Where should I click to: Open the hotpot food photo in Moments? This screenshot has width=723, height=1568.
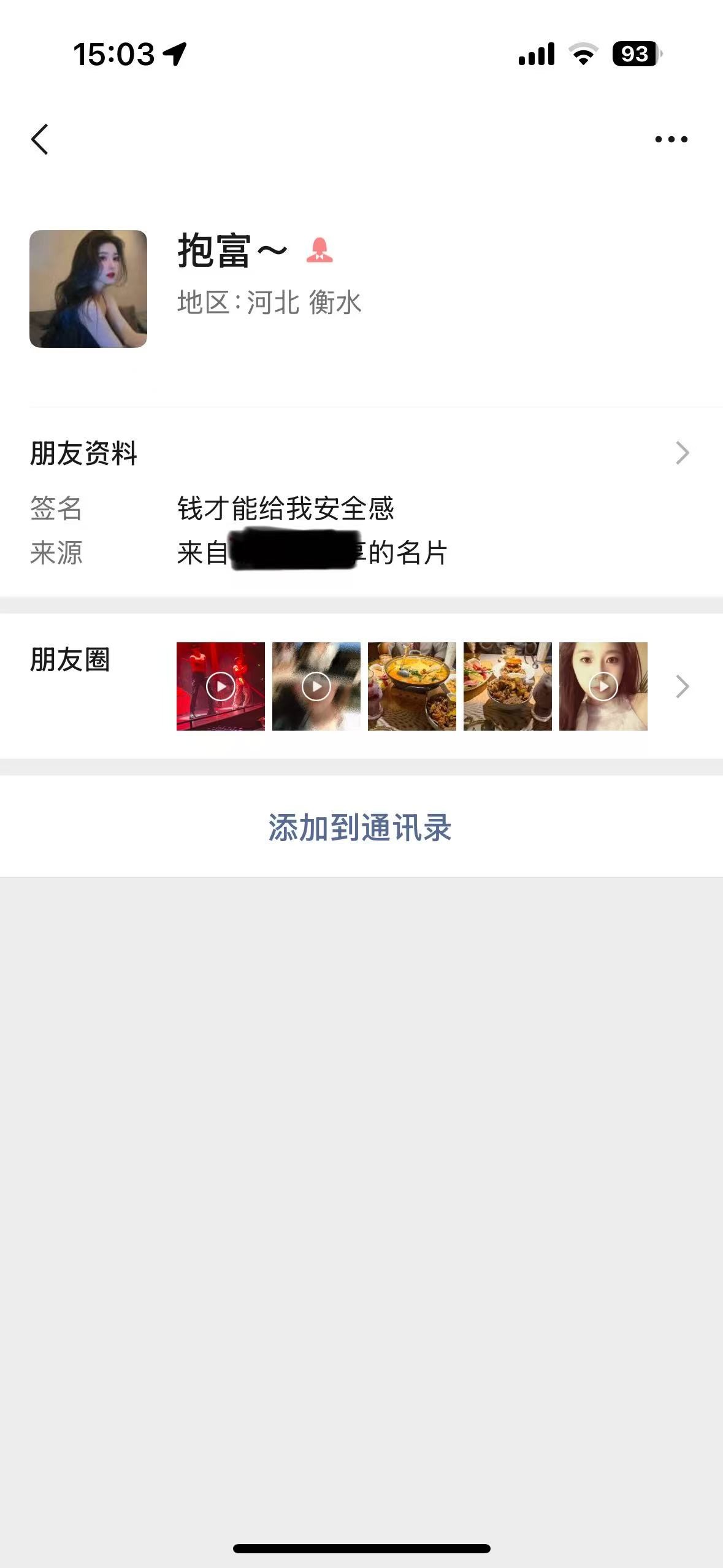point(411,687)
